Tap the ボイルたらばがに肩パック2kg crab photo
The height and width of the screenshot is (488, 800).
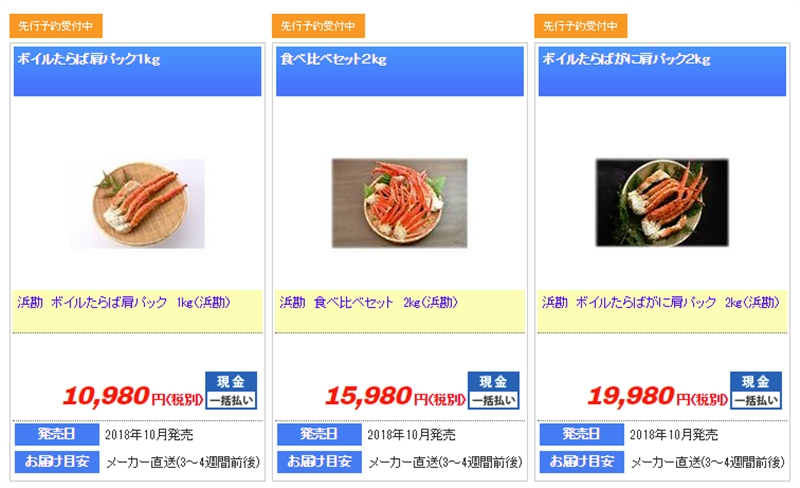(x=662, y=203)
